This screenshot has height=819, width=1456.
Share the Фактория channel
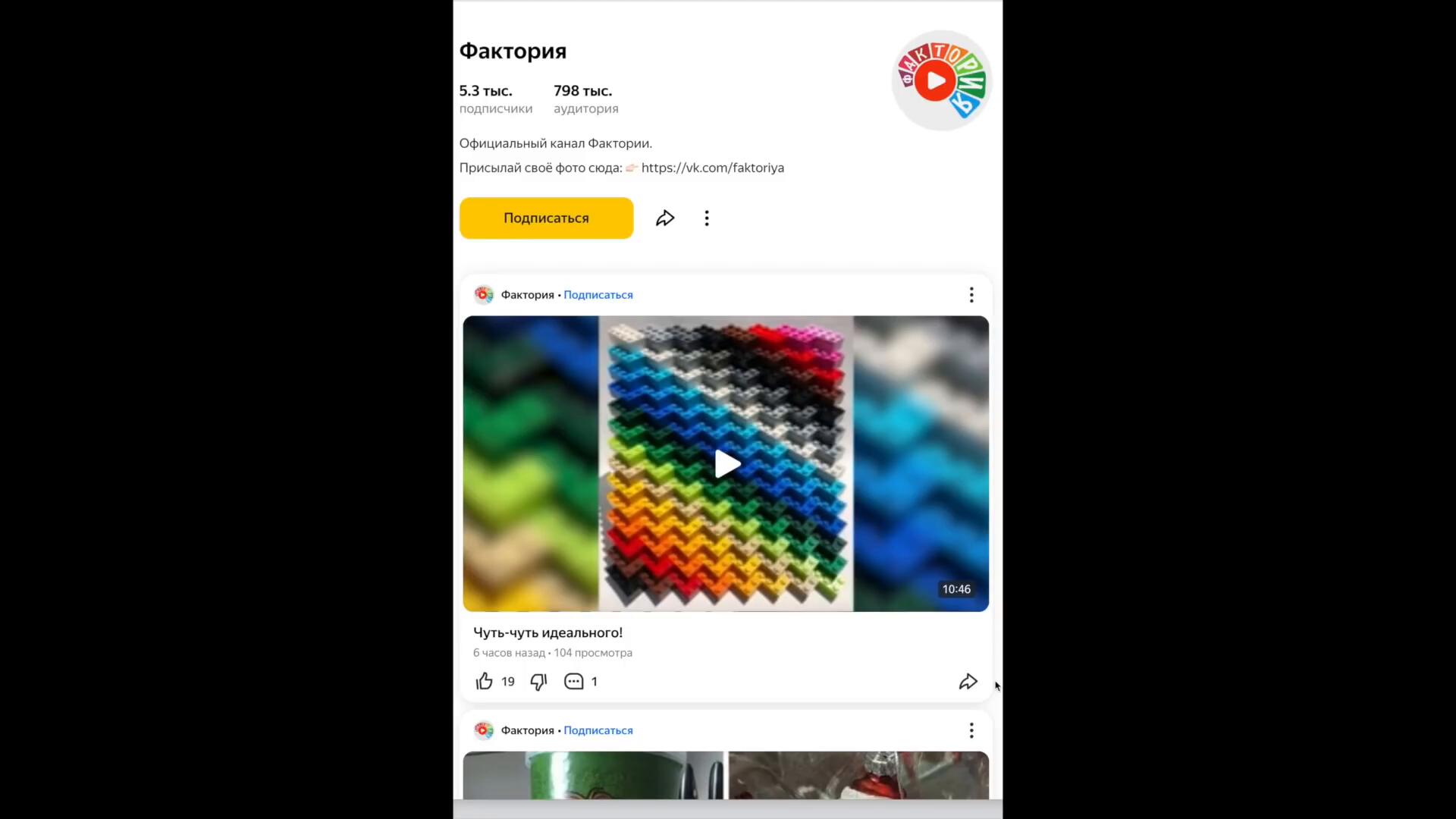pos(665,218)
